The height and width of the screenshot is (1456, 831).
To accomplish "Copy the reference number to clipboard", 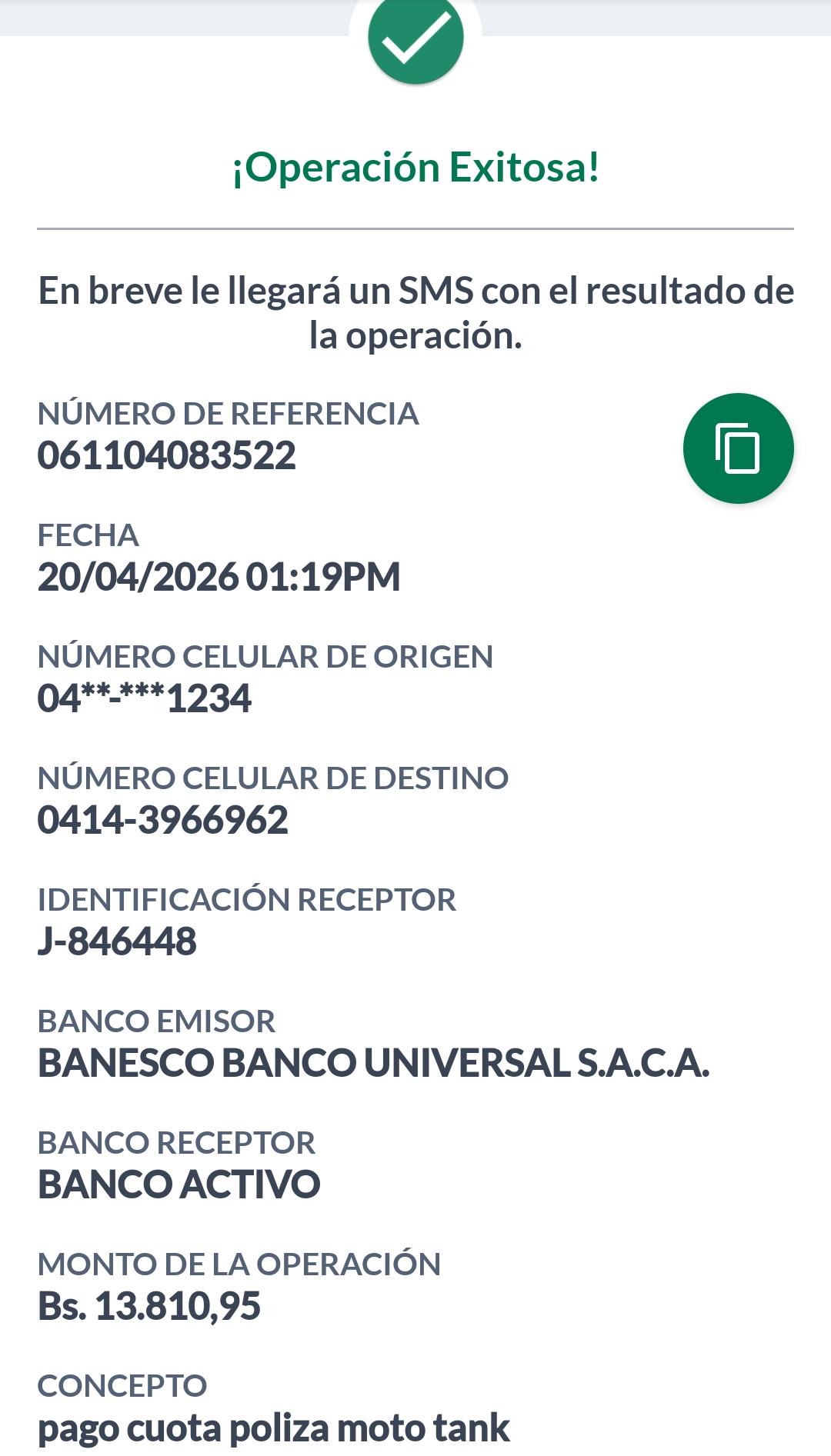I will [x=738, y=448].
